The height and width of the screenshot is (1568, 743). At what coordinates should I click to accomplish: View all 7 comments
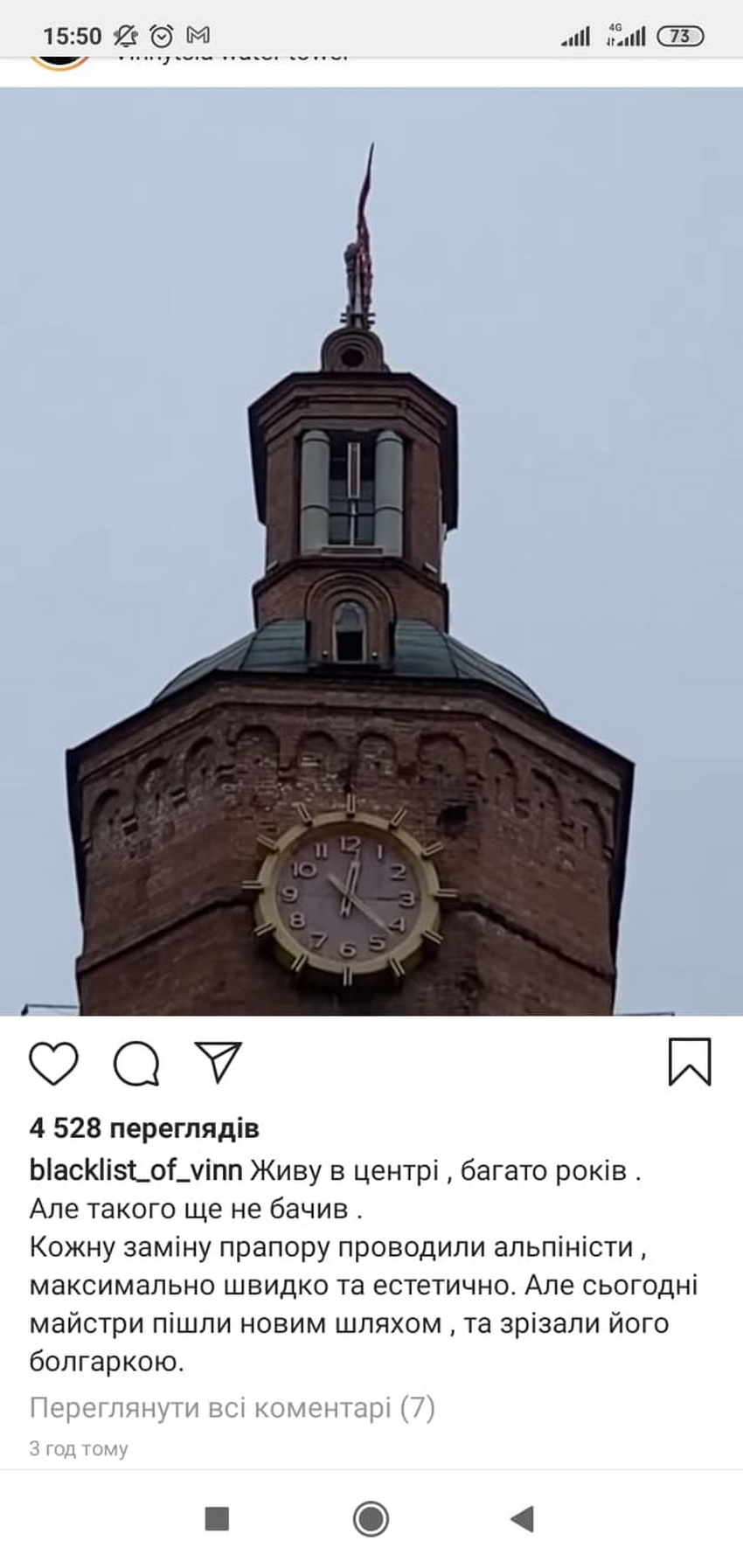[232, 1408]
